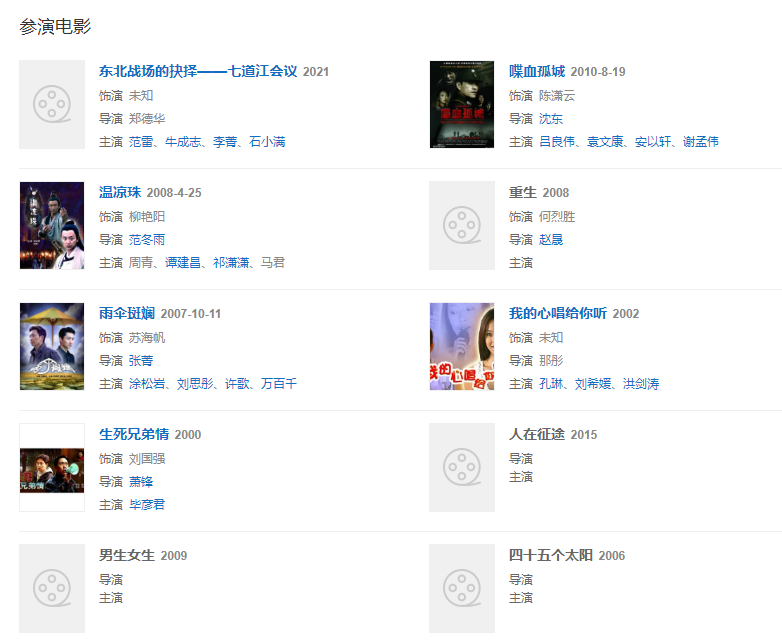Open the 雨伞斑斓 movie page
Screen dimensions: 782x641
(127, 313)
